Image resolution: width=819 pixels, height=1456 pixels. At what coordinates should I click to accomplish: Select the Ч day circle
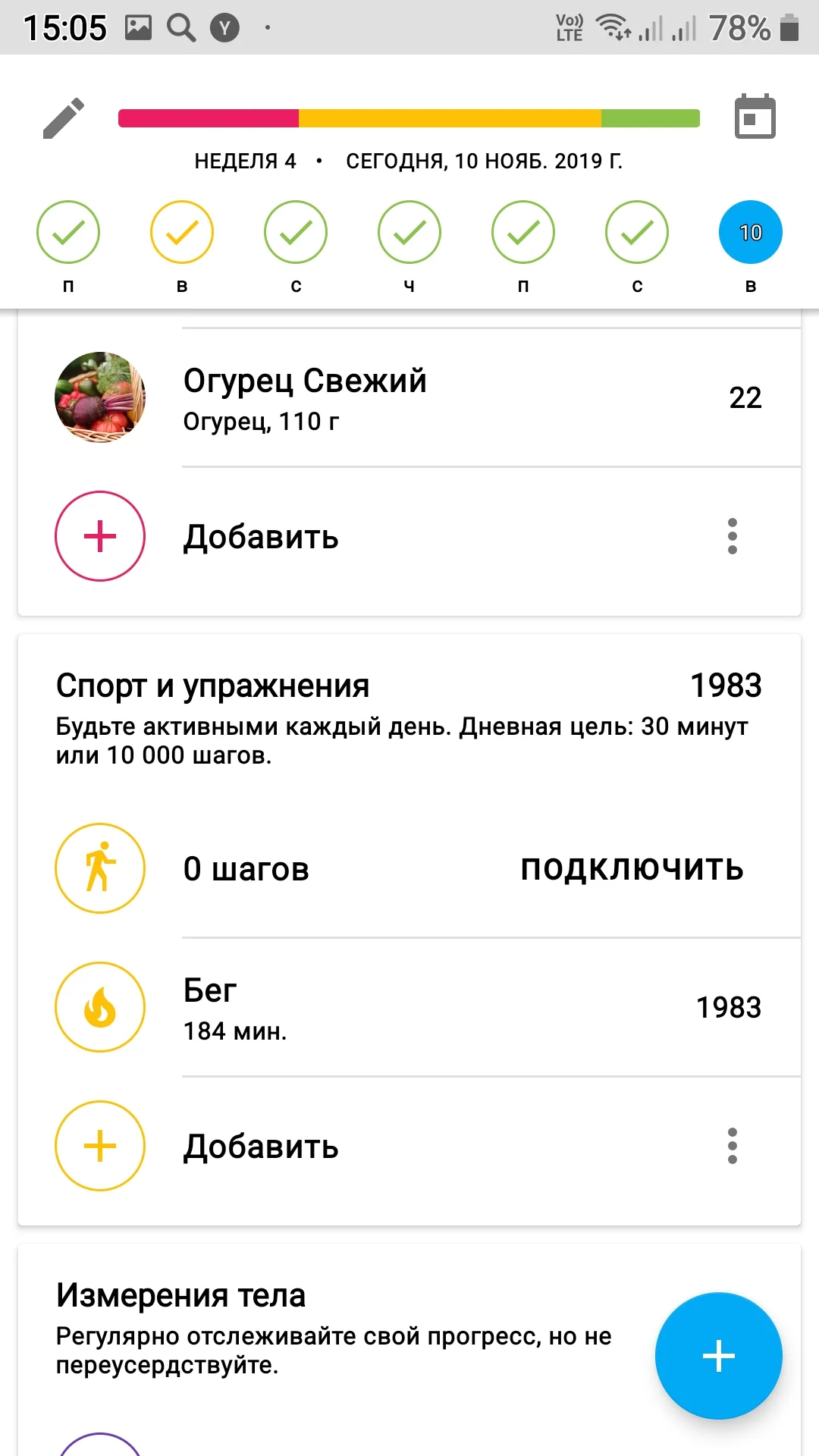coord(409,232)
